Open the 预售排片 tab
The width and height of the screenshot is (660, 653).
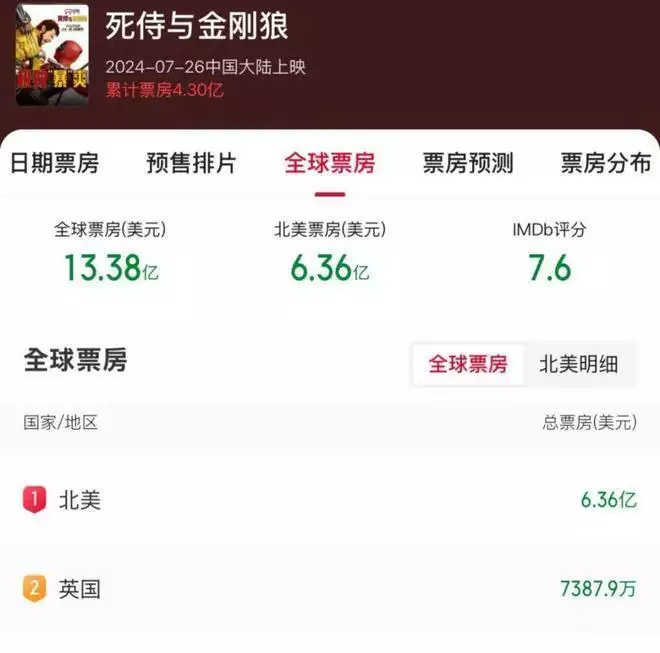(192, 163)
